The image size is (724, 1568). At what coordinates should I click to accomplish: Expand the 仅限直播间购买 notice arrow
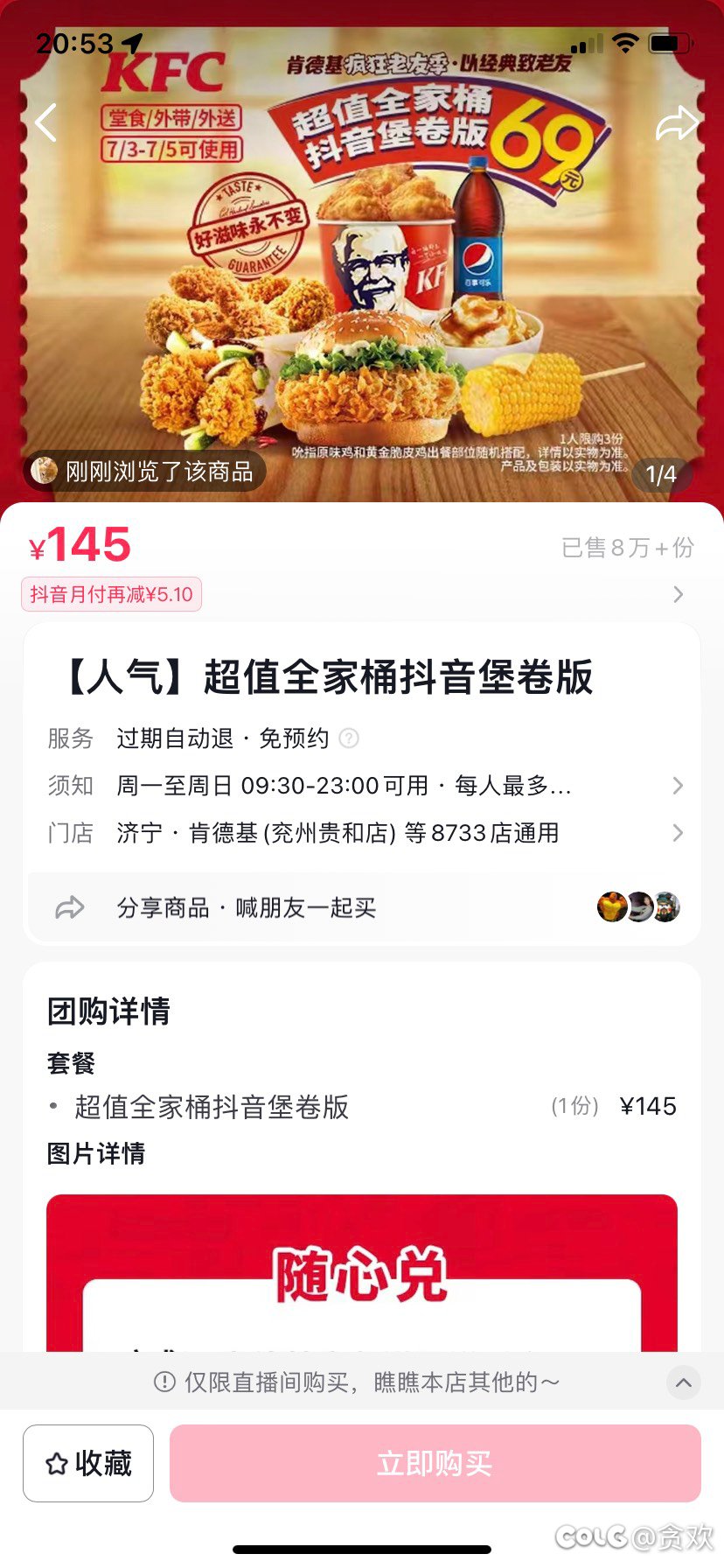pyautogui.click(x=684, y=1382)
